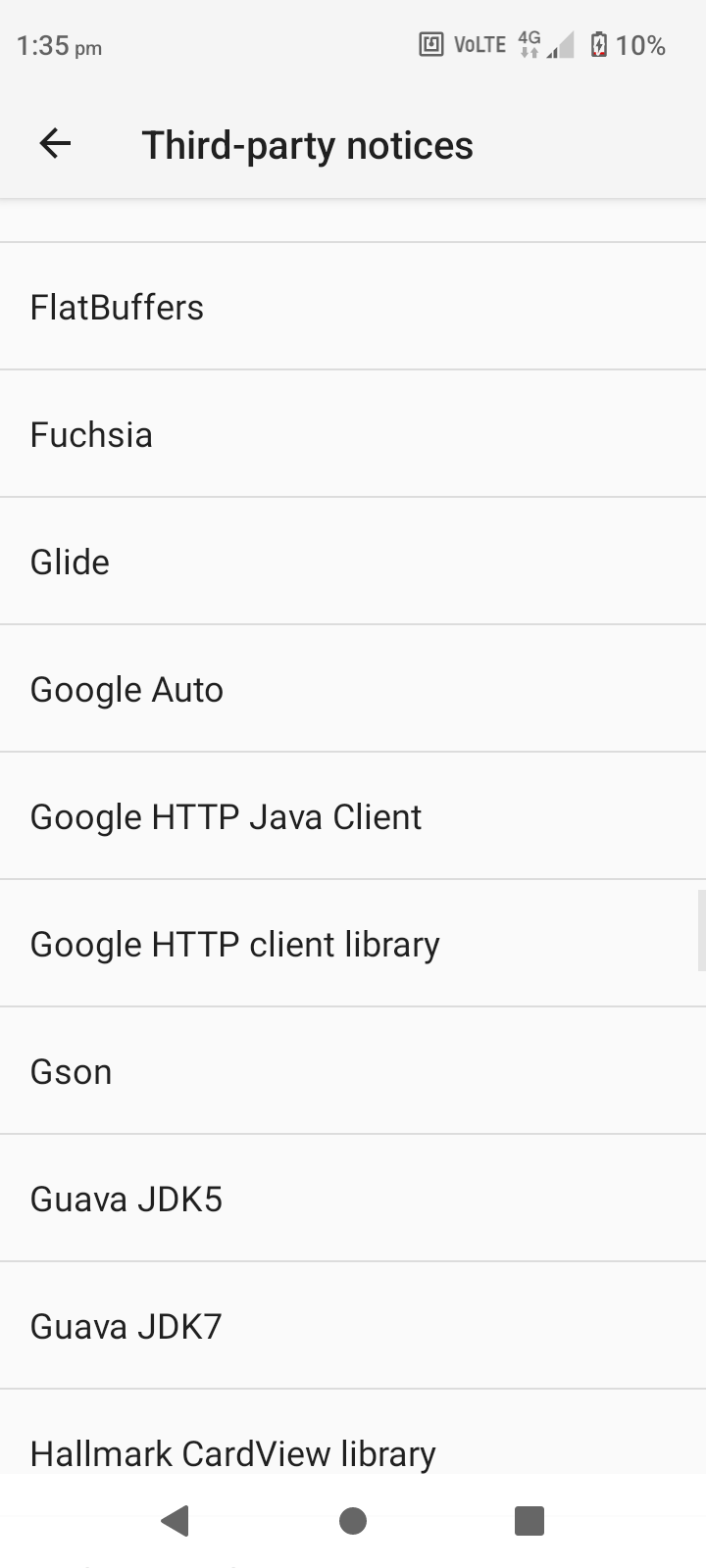Tap the system home button
Screen dimensions: 706x1568
point(353,1521)
